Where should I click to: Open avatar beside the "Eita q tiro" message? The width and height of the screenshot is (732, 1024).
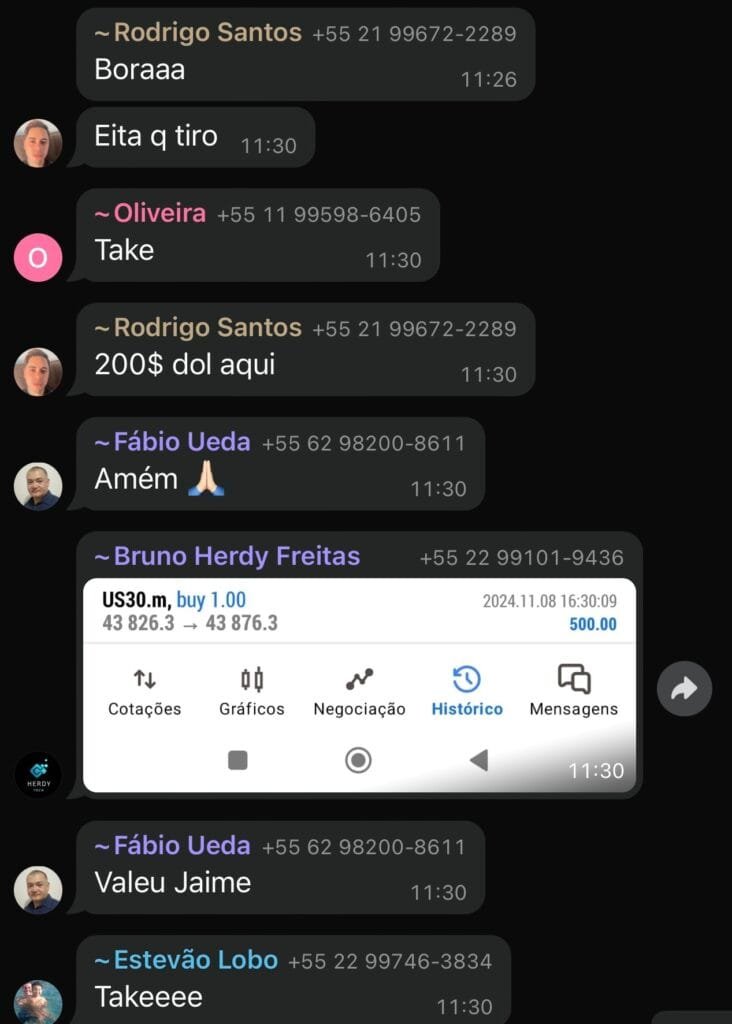coord(38,143)
